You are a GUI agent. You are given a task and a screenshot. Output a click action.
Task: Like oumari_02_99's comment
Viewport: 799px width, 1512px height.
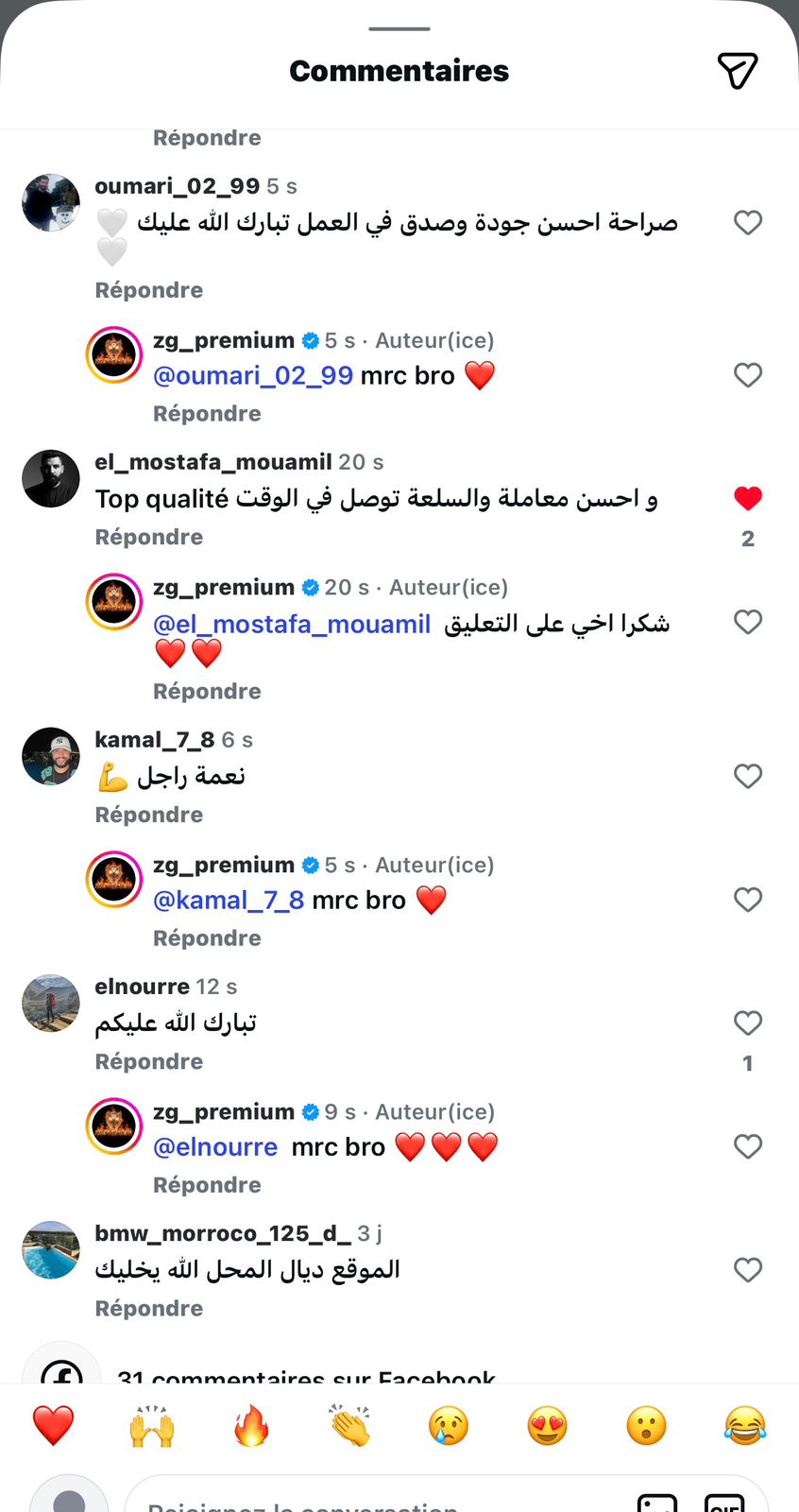tap(747, 223)
